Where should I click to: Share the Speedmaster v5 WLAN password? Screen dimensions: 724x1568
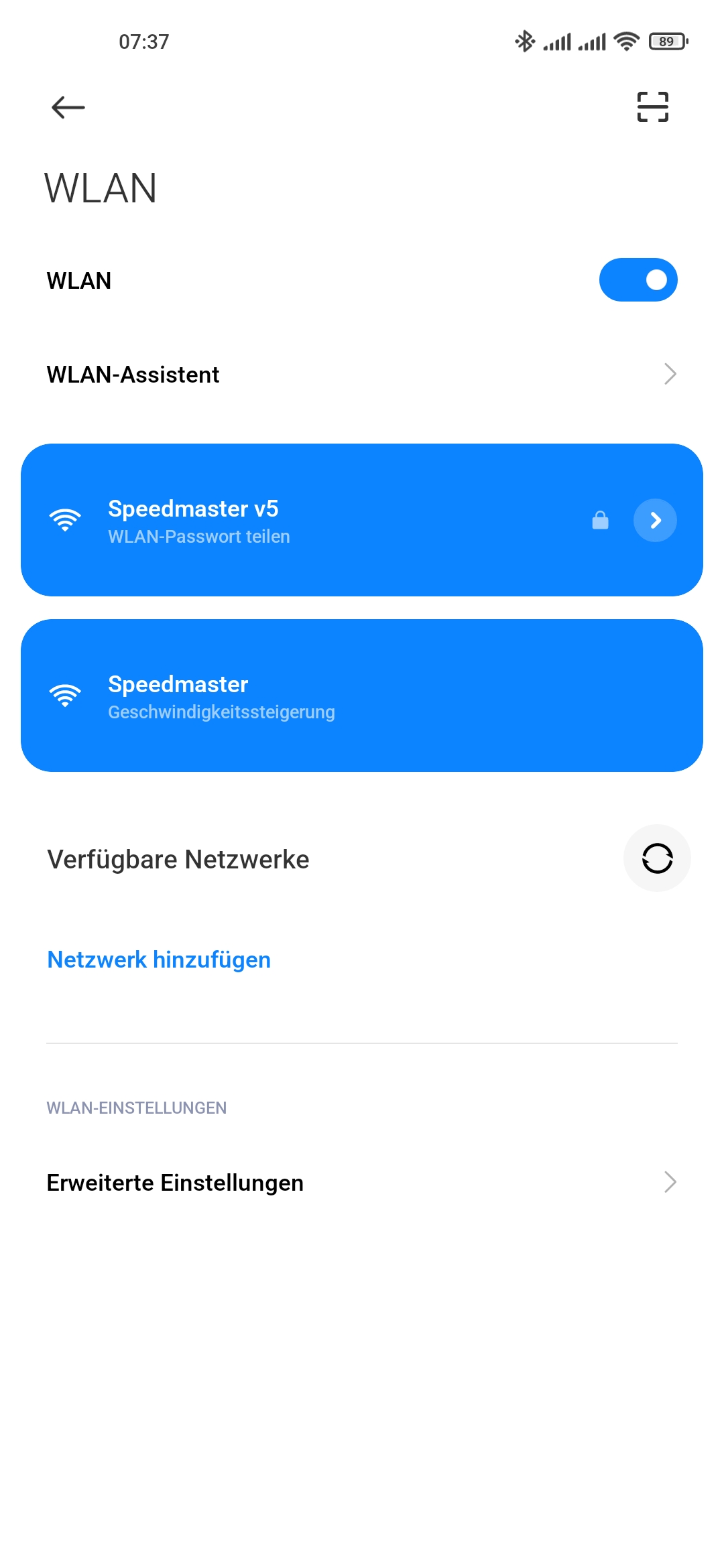pos(199,537)
